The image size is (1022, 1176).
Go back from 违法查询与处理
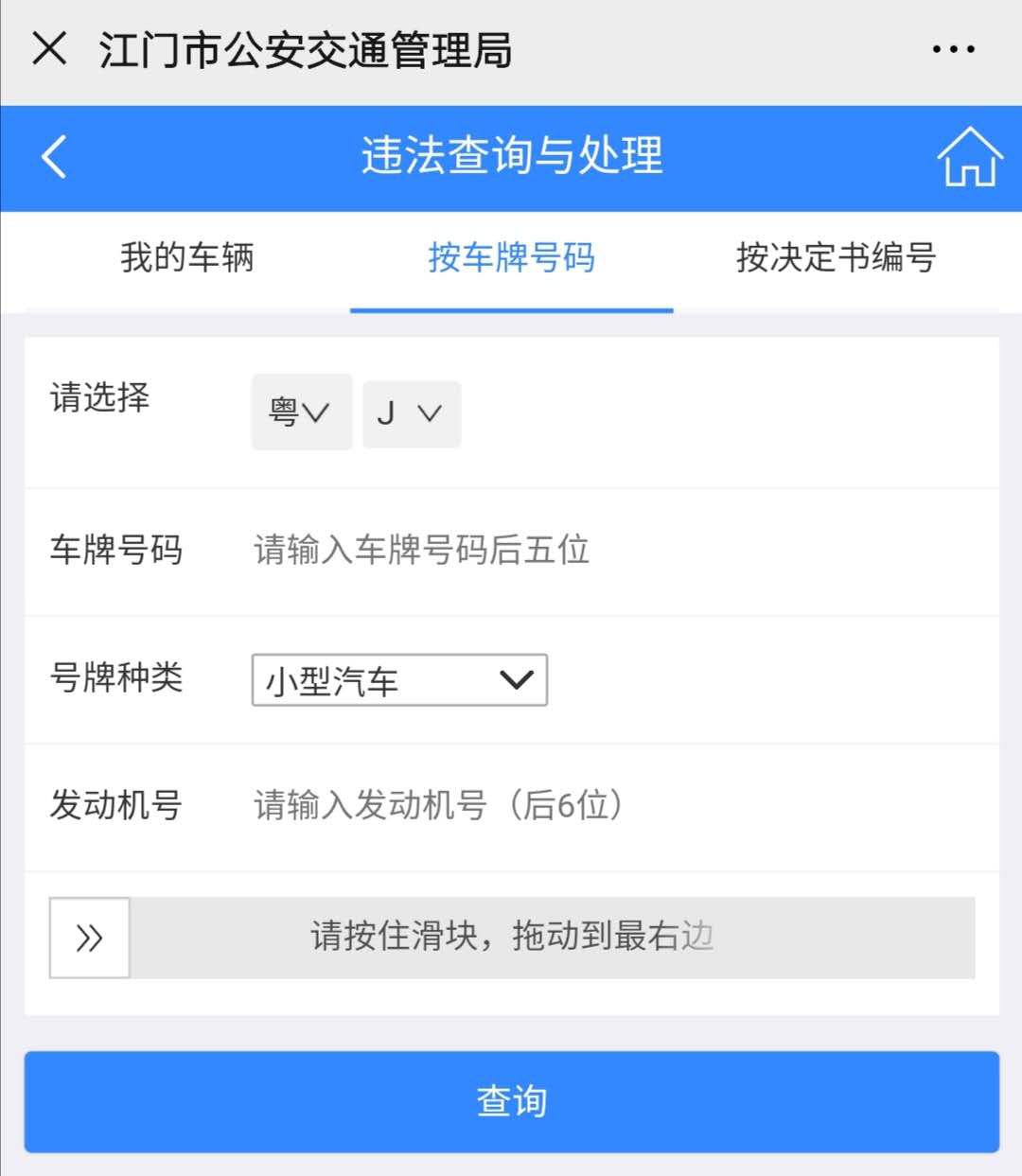[55, 156]
